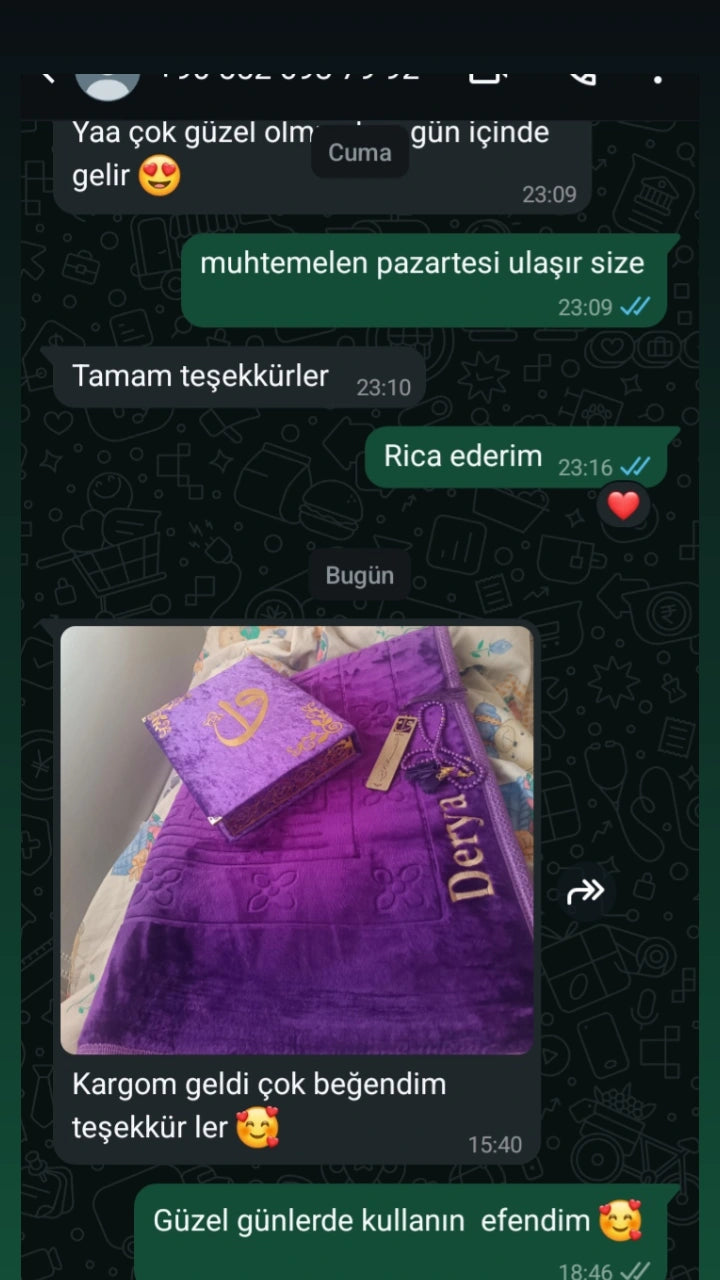View the heart reaction on "Rica ederim"
Screen dimensions: 720x1280
pos(623,506)
